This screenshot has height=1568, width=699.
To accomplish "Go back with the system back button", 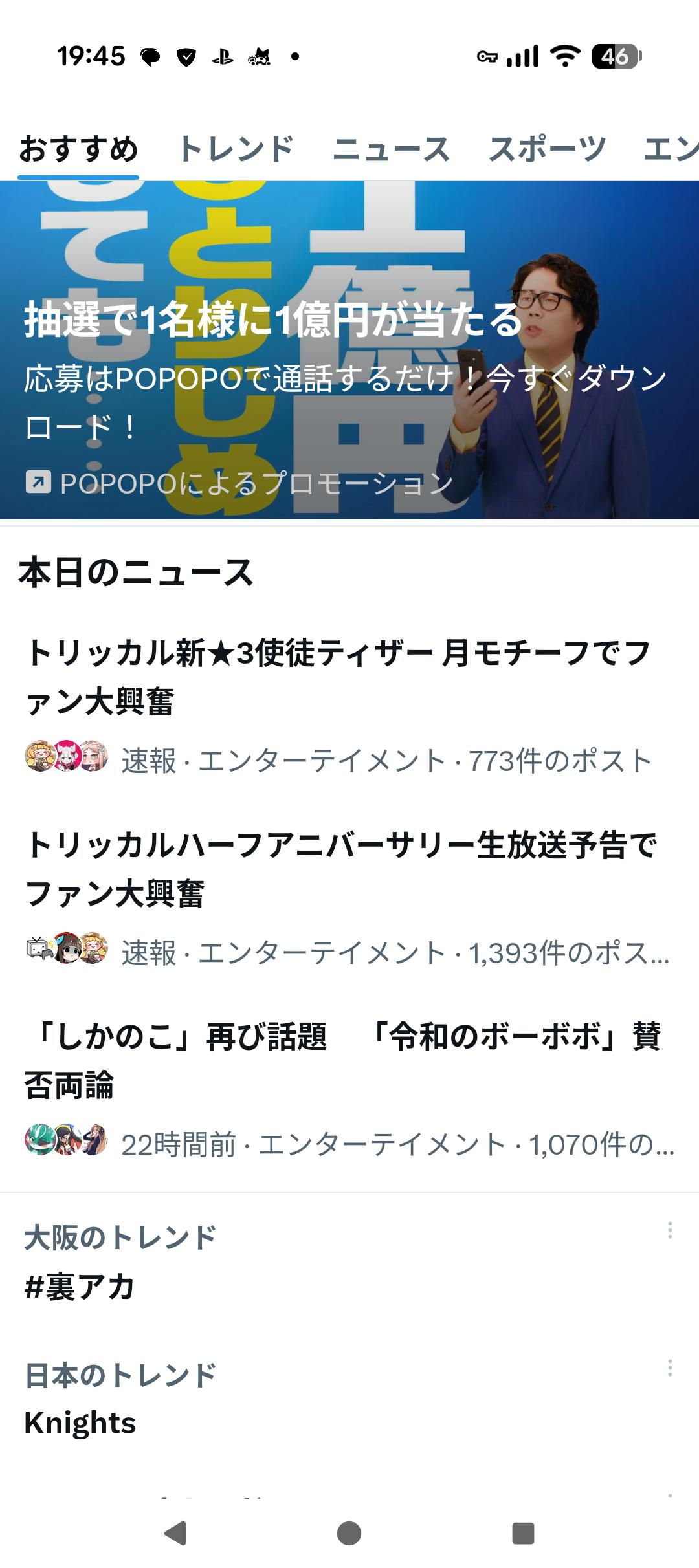I will click(175, 1533).
